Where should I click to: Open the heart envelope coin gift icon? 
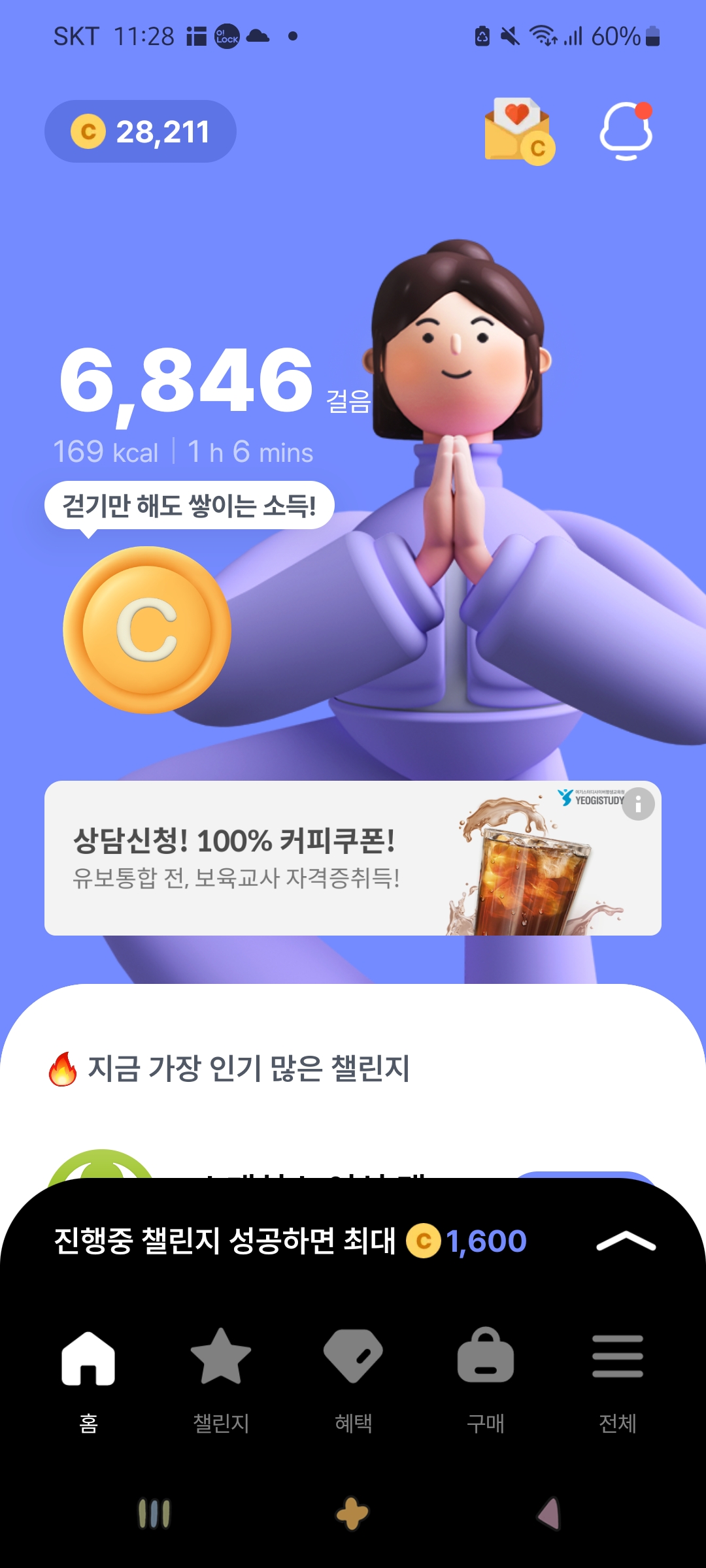click(519, 131)
